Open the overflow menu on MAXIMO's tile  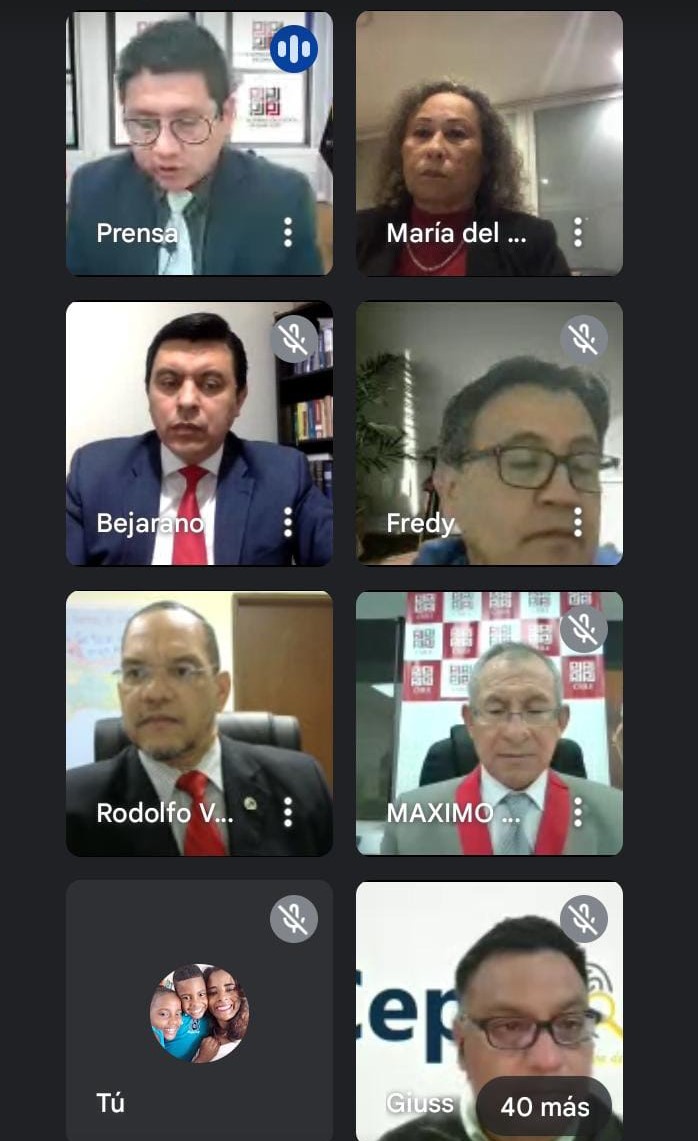[x=578, y=812]
